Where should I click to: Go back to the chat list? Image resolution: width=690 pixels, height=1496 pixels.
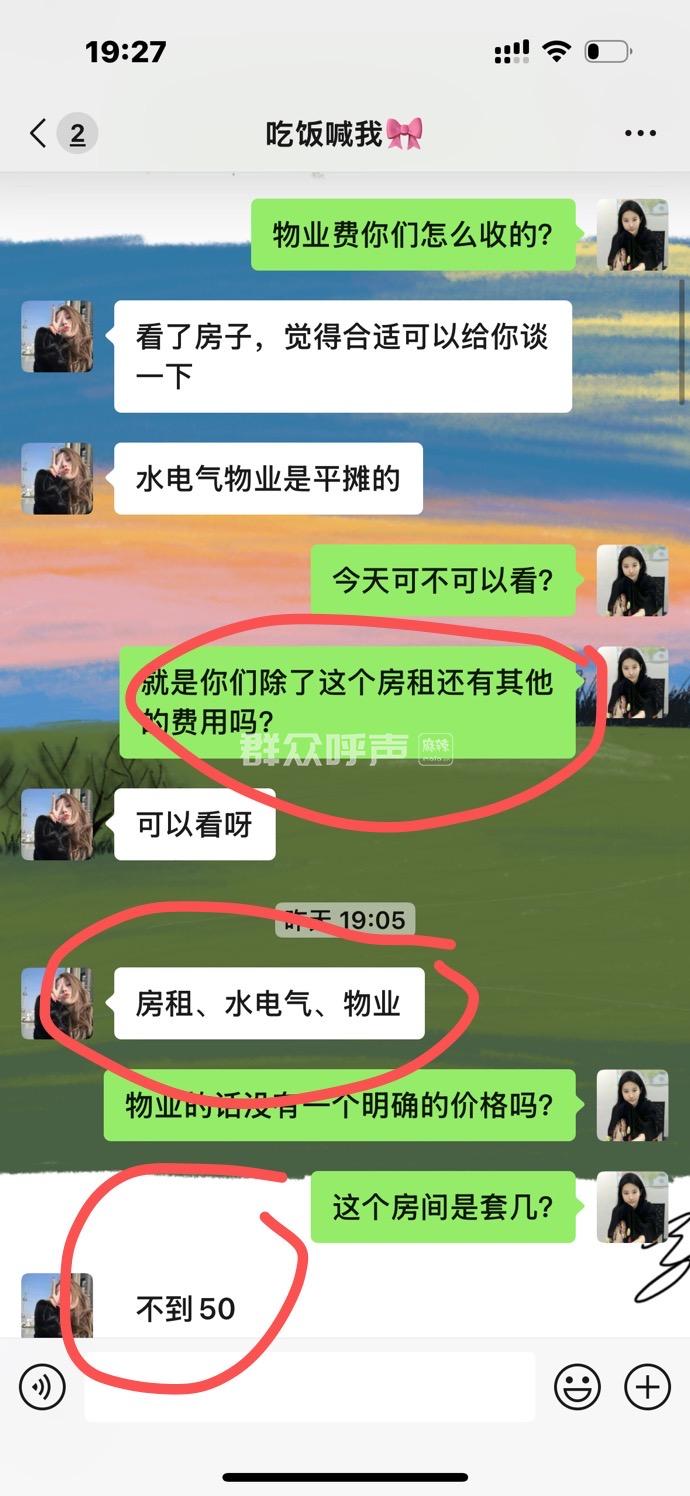38,133
